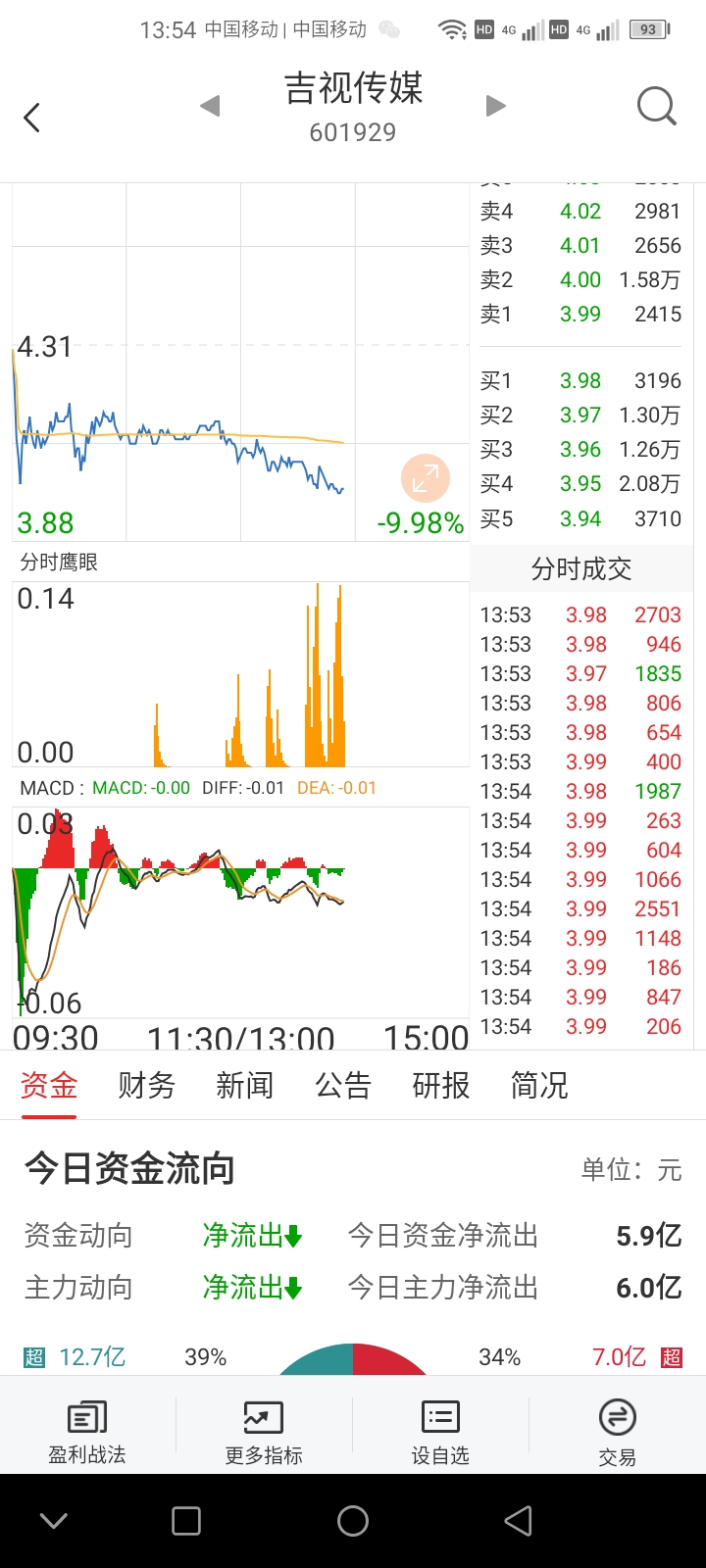This screenshot has height=1568, width=706.
Task: Open the search magnifier icon
Action: point(657,106)
